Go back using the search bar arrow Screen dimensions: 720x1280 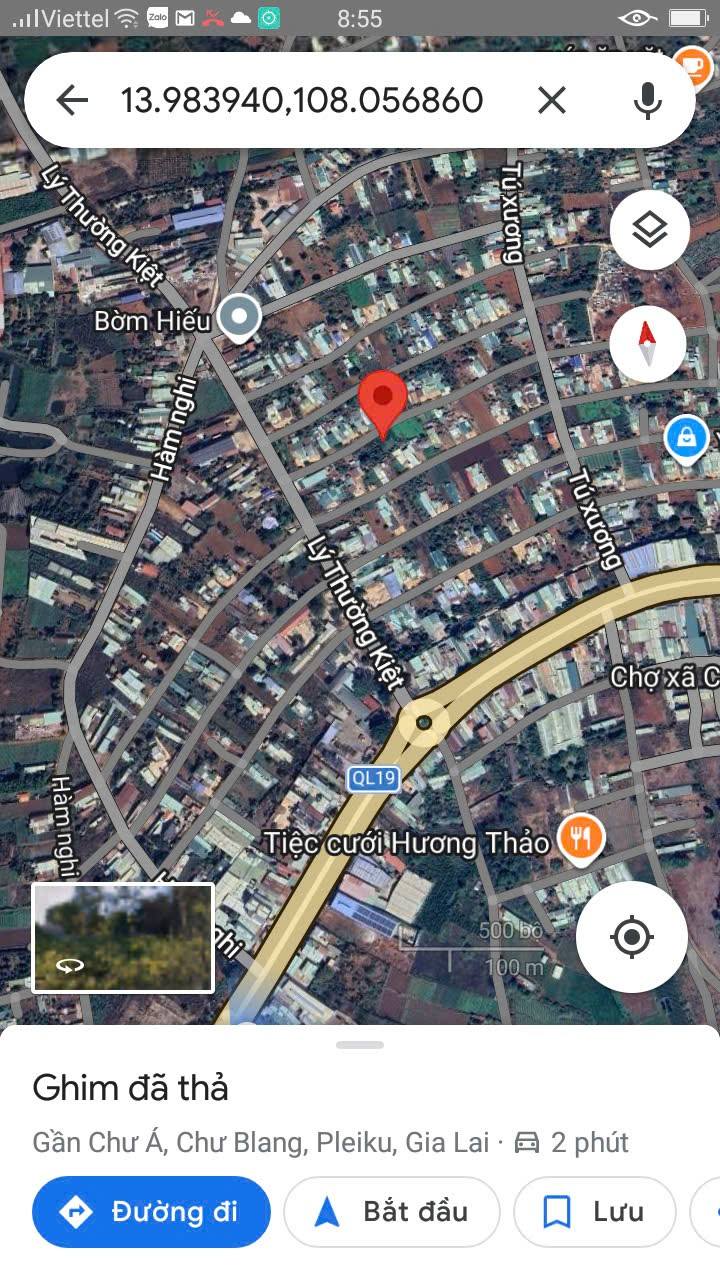pos(72,100)
